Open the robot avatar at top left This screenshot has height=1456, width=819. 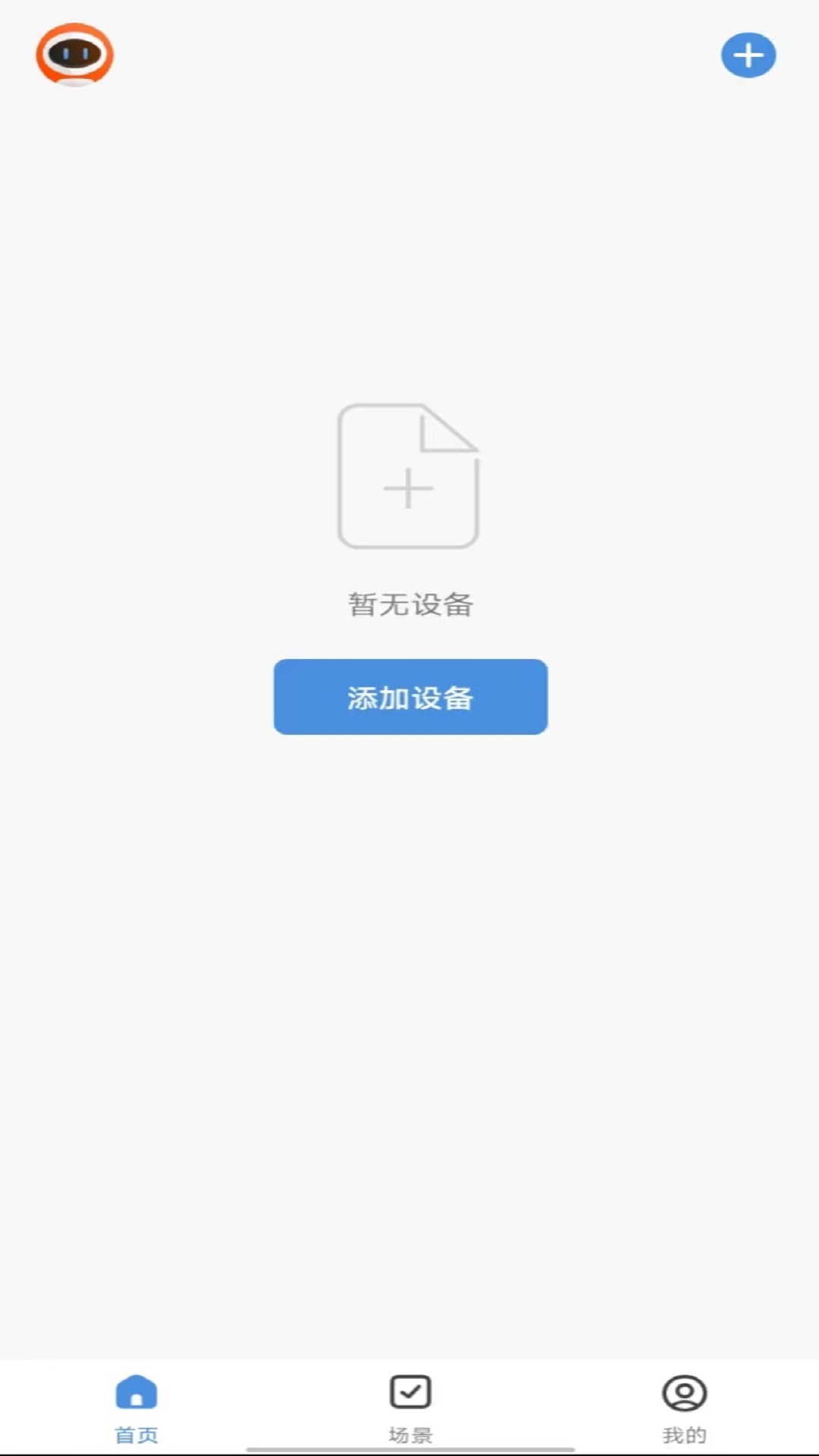pos(74,55)
